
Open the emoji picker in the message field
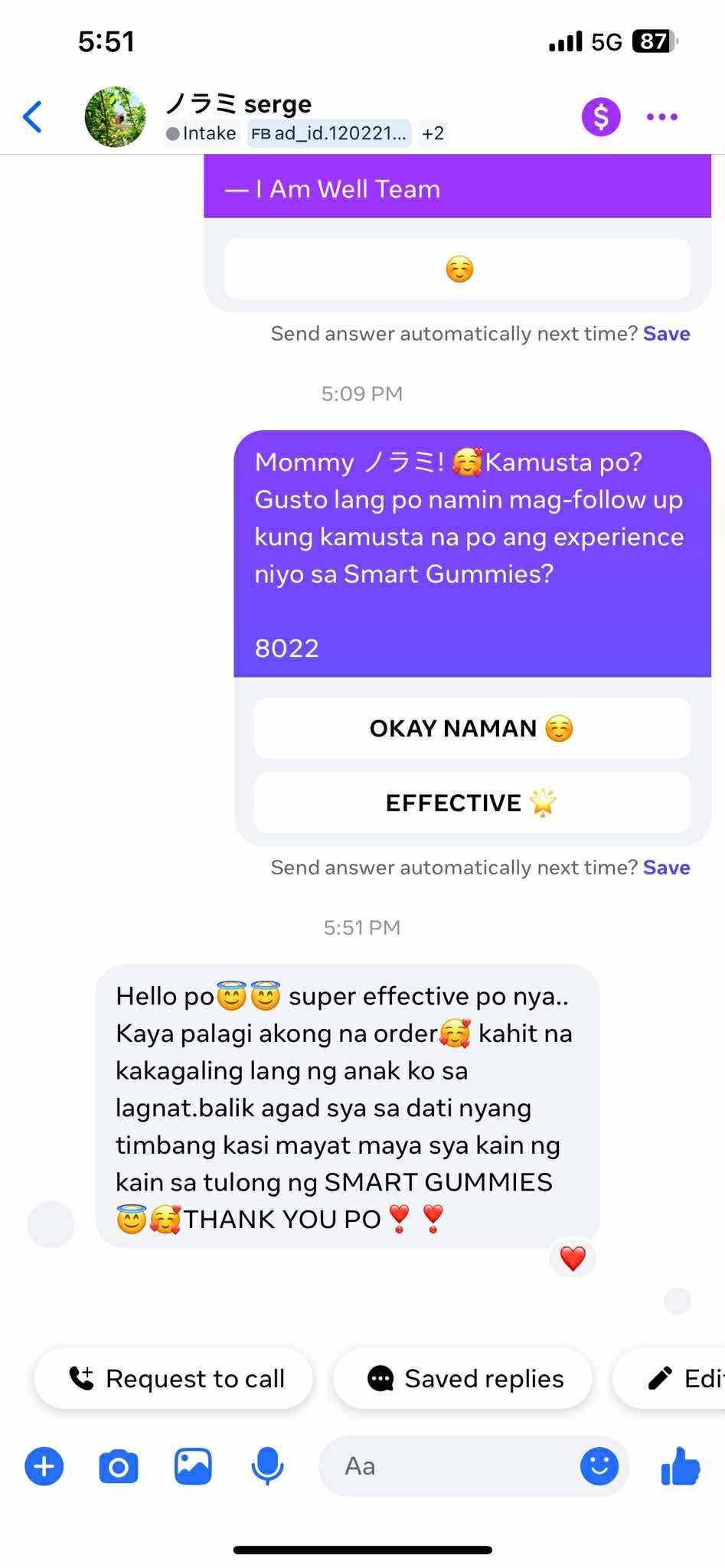(x=599, y=1466)
